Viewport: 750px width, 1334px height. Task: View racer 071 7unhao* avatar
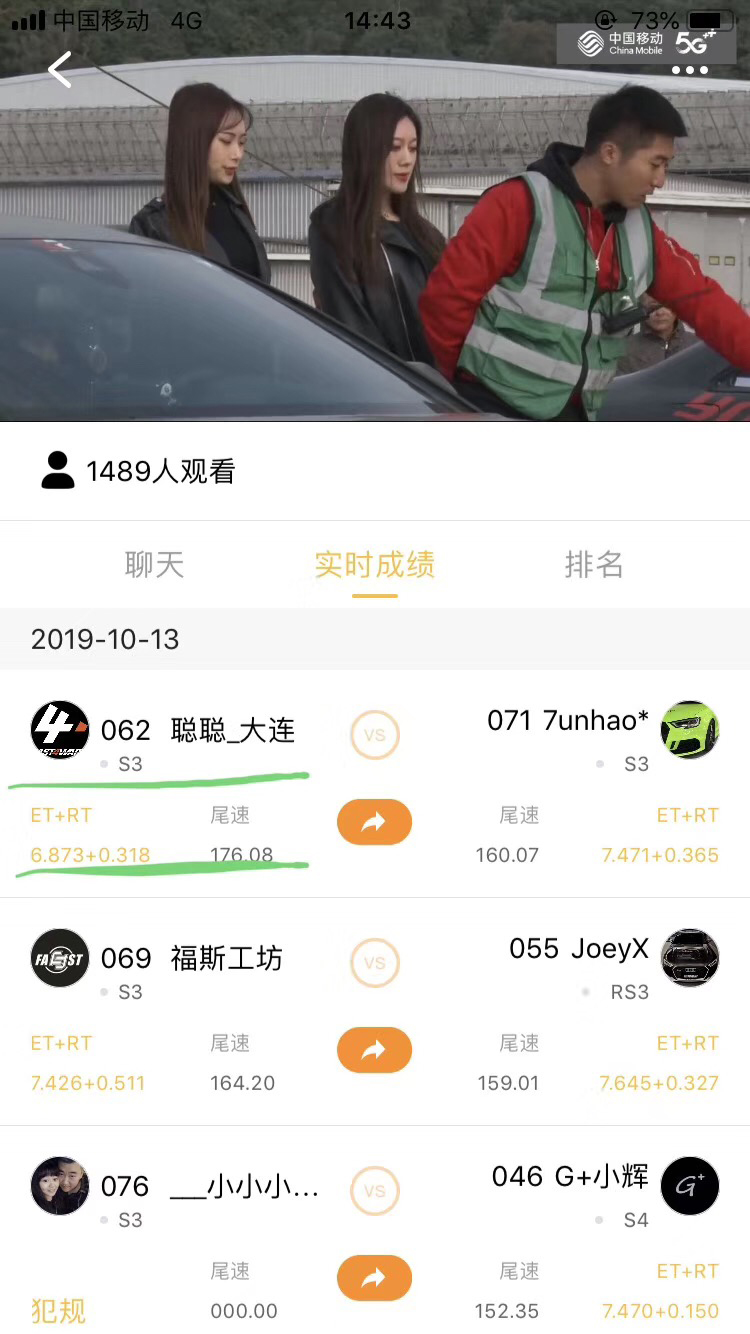pos(690,730)
